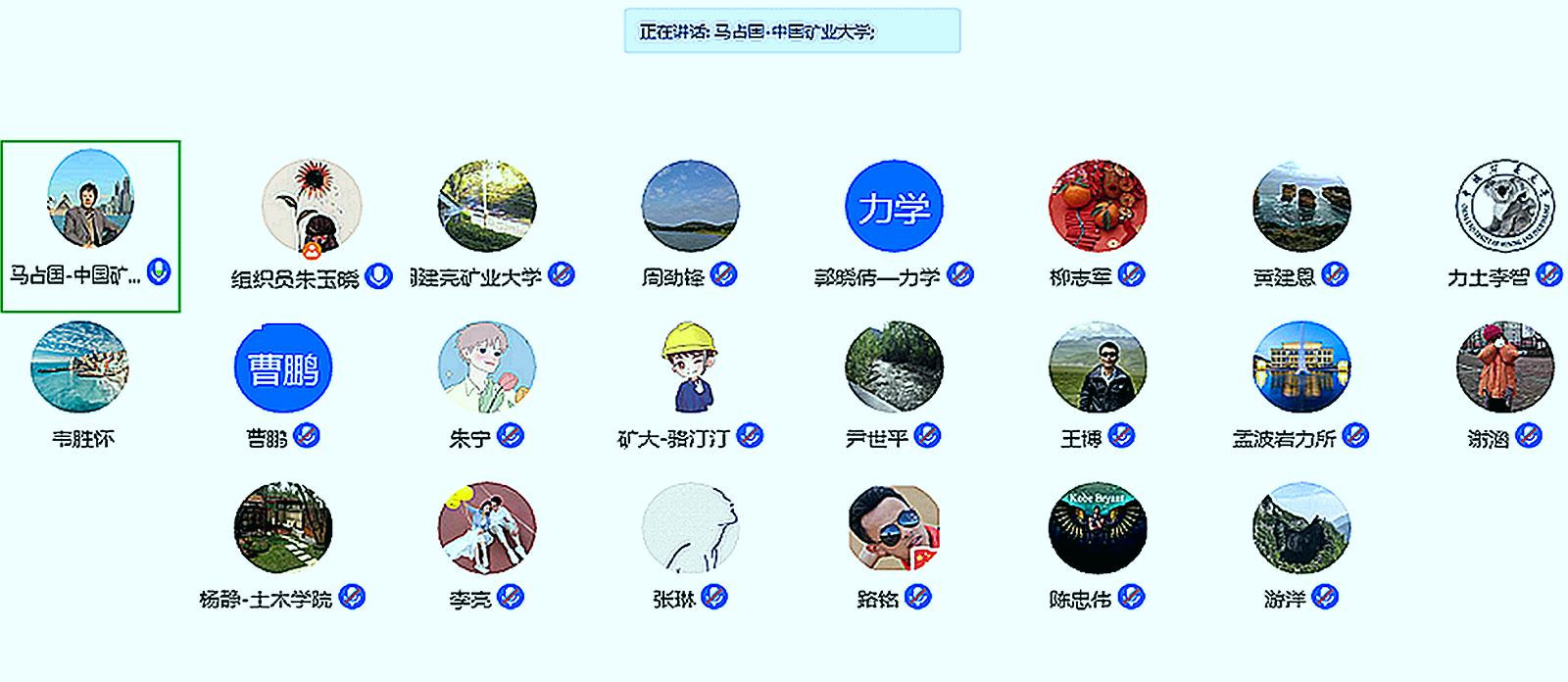Select participant tile 陈忠伟
The image size is (1568, 682).
1098,529
